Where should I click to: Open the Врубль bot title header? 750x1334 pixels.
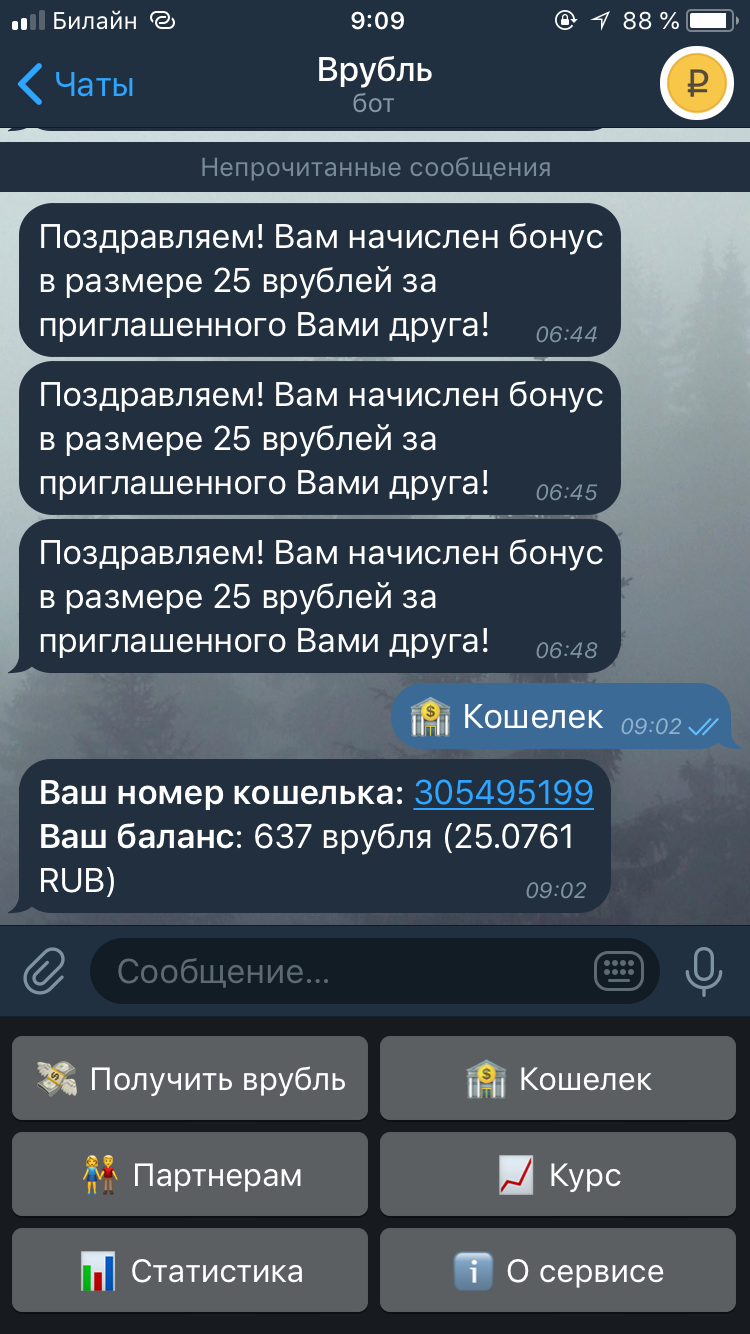tap(374, 83)
